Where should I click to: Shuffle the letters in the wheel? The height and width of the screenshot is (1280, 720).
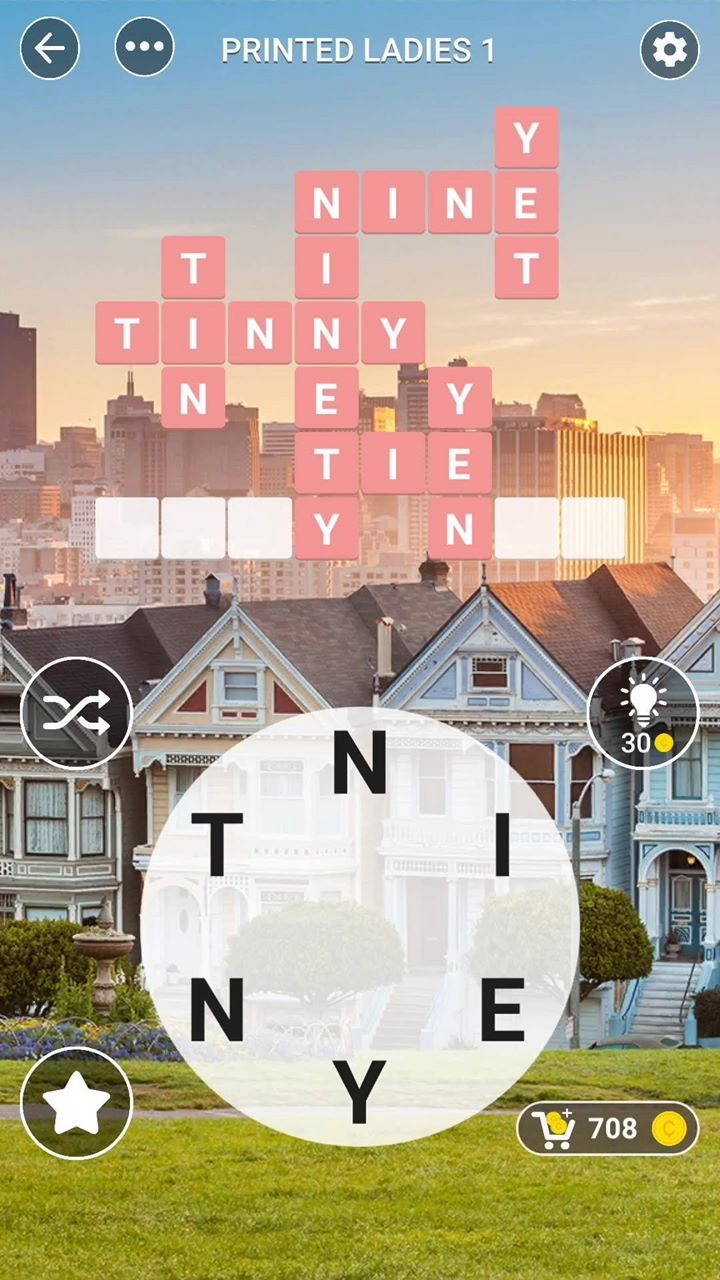click(76, 713)
